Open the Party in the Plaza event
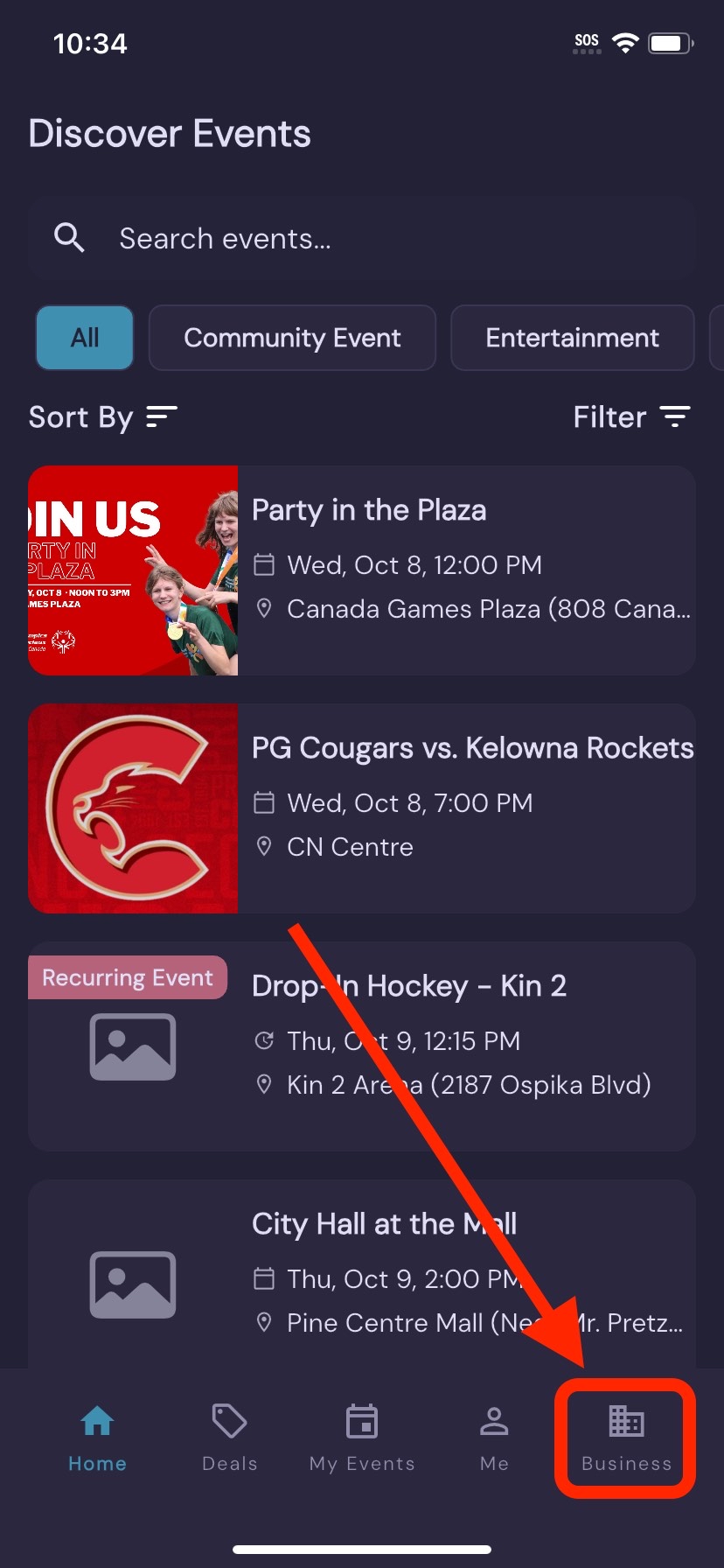Viewport: 724px width, 1568px height. click(x=362, y=570)
